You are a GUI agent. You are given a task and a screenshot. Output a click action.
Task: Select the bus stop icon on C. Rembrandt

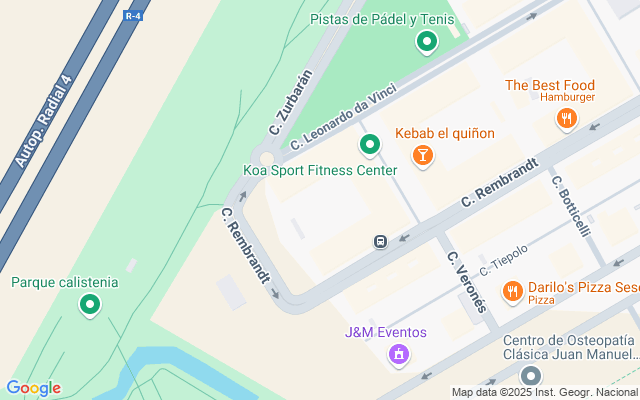click(381, 241)
